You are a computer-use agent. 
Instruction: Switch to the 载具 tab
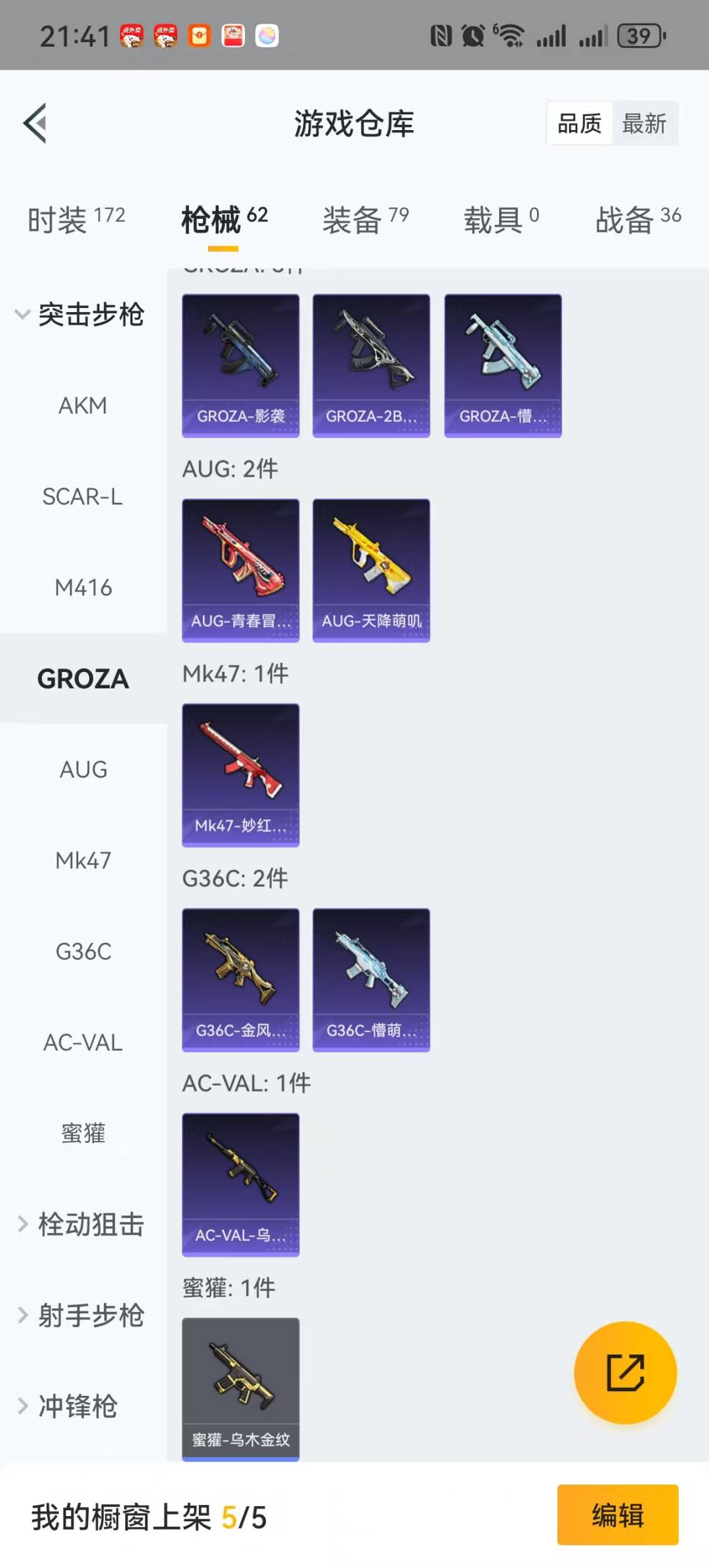[x=501, y=219]
